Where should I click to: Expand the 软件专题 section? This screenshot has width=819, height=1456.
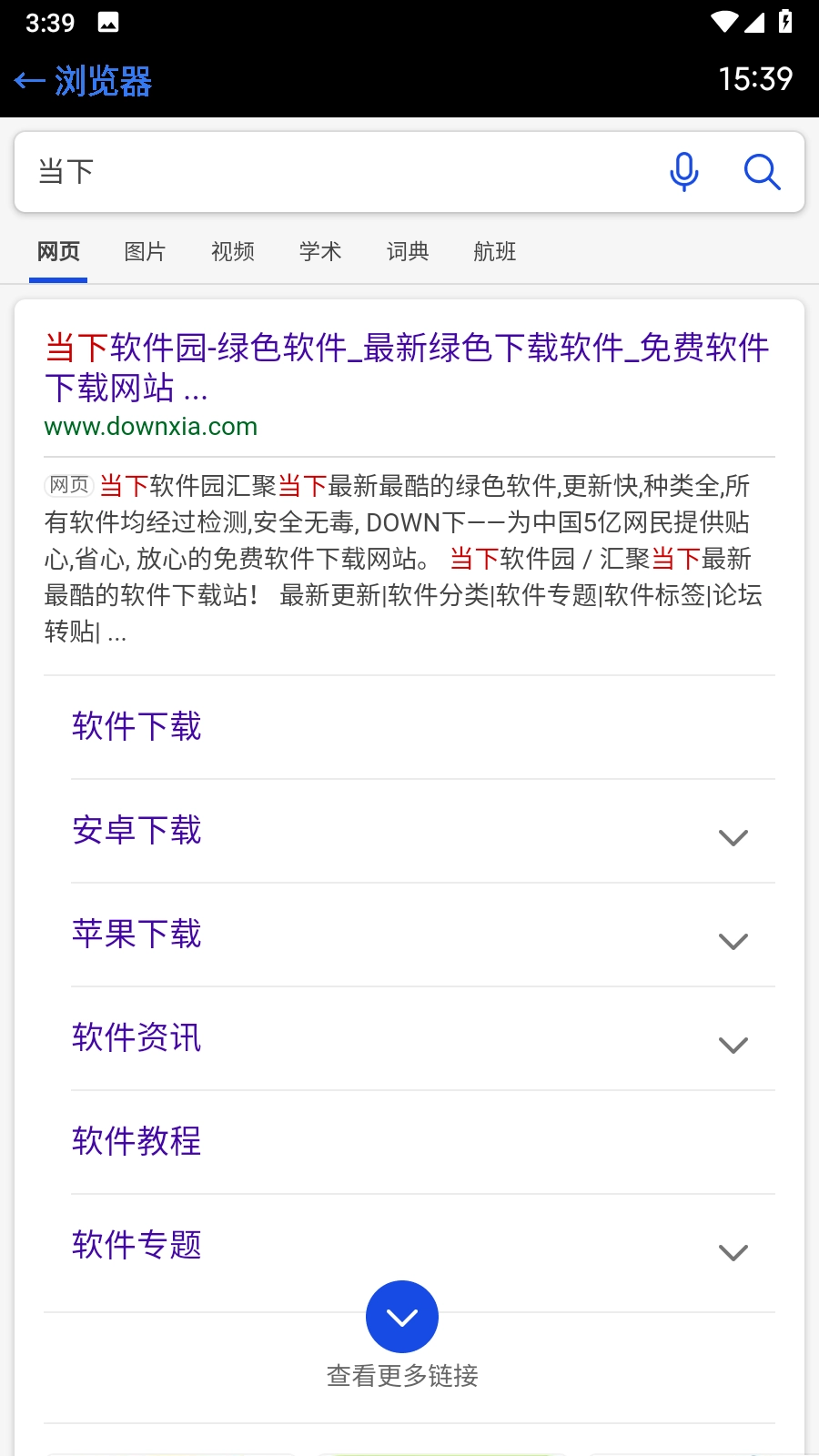coord(733,1251)
